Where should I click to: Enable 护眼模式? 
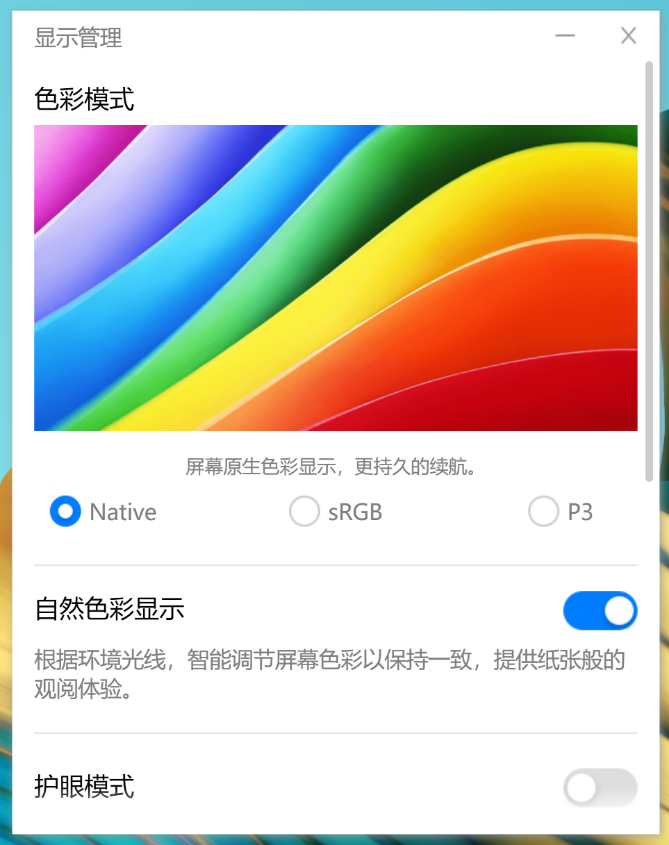600,788
